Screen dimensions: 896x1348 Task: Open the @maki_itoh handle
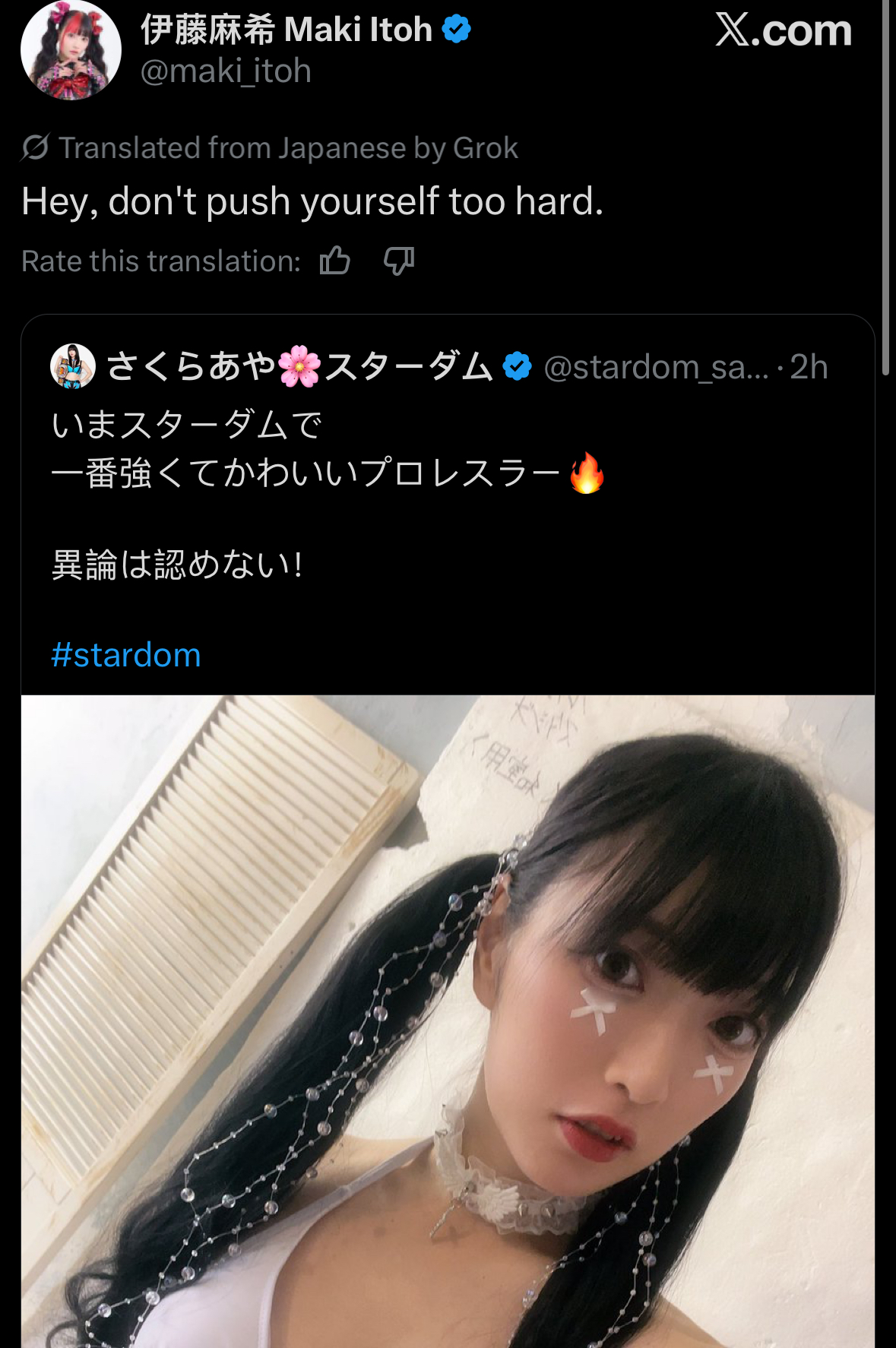click(x=226, y=71)
